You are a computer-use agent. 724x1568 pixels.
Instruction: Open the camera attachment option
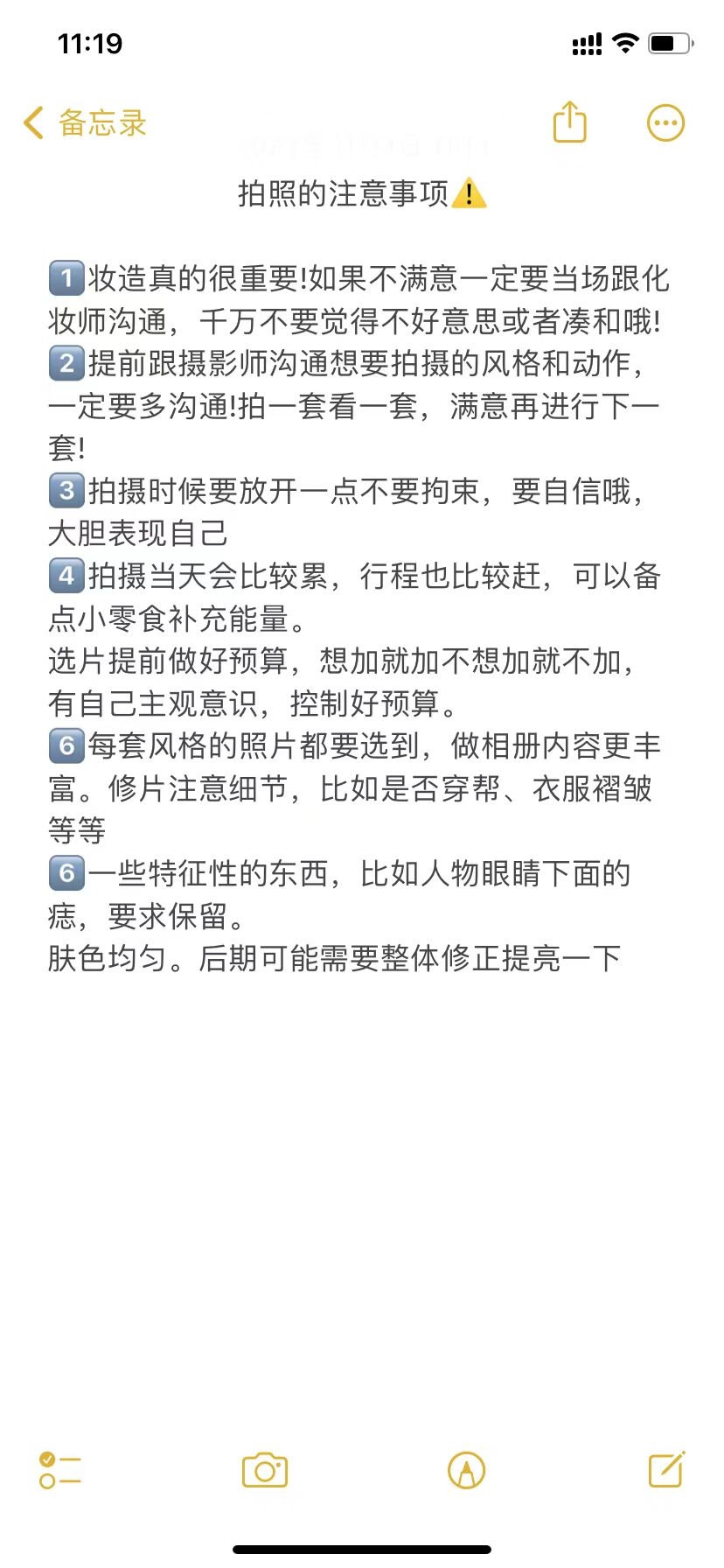265,1470
